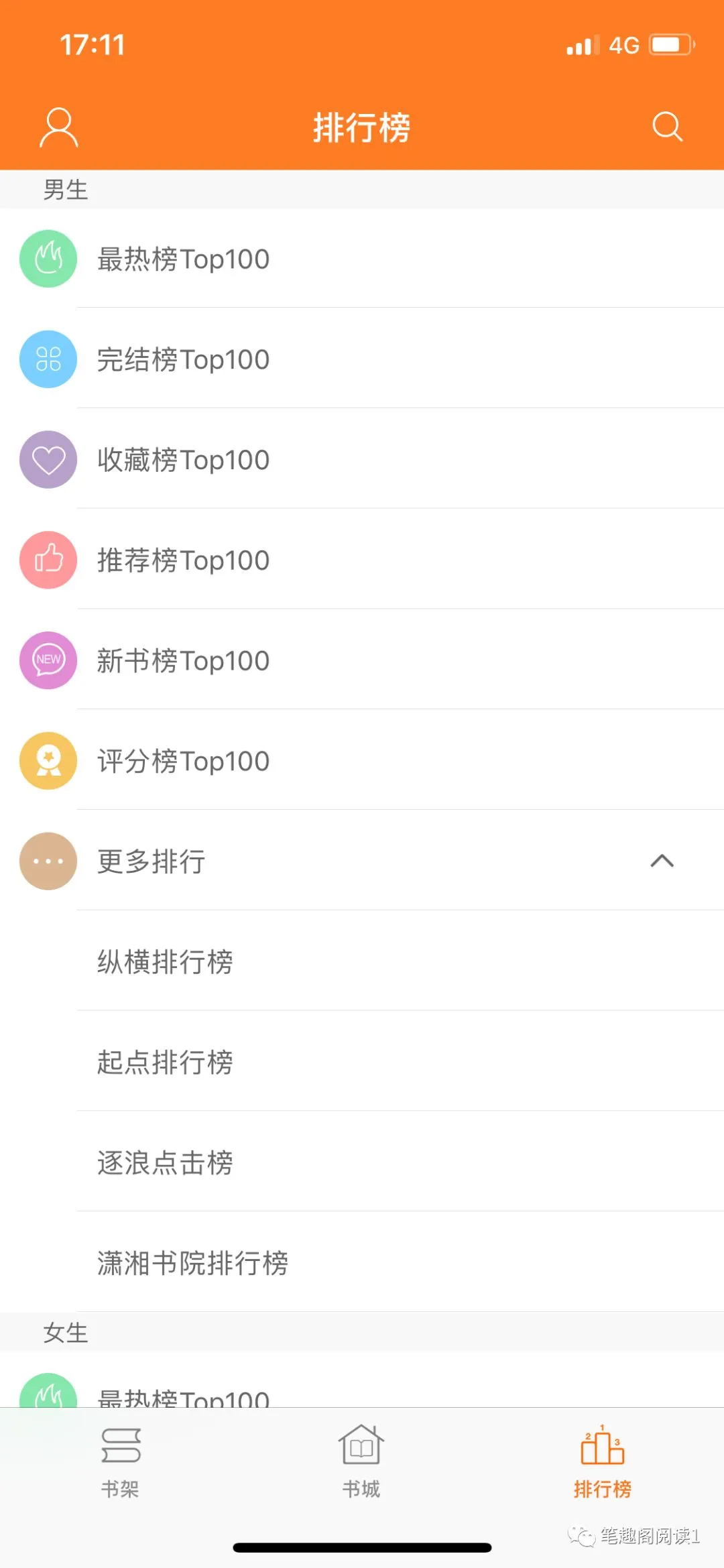The height and width of the screenshot is (1568, 724).
Task: View 推荐榜Top100 list
Action: (x=183, y=560)
